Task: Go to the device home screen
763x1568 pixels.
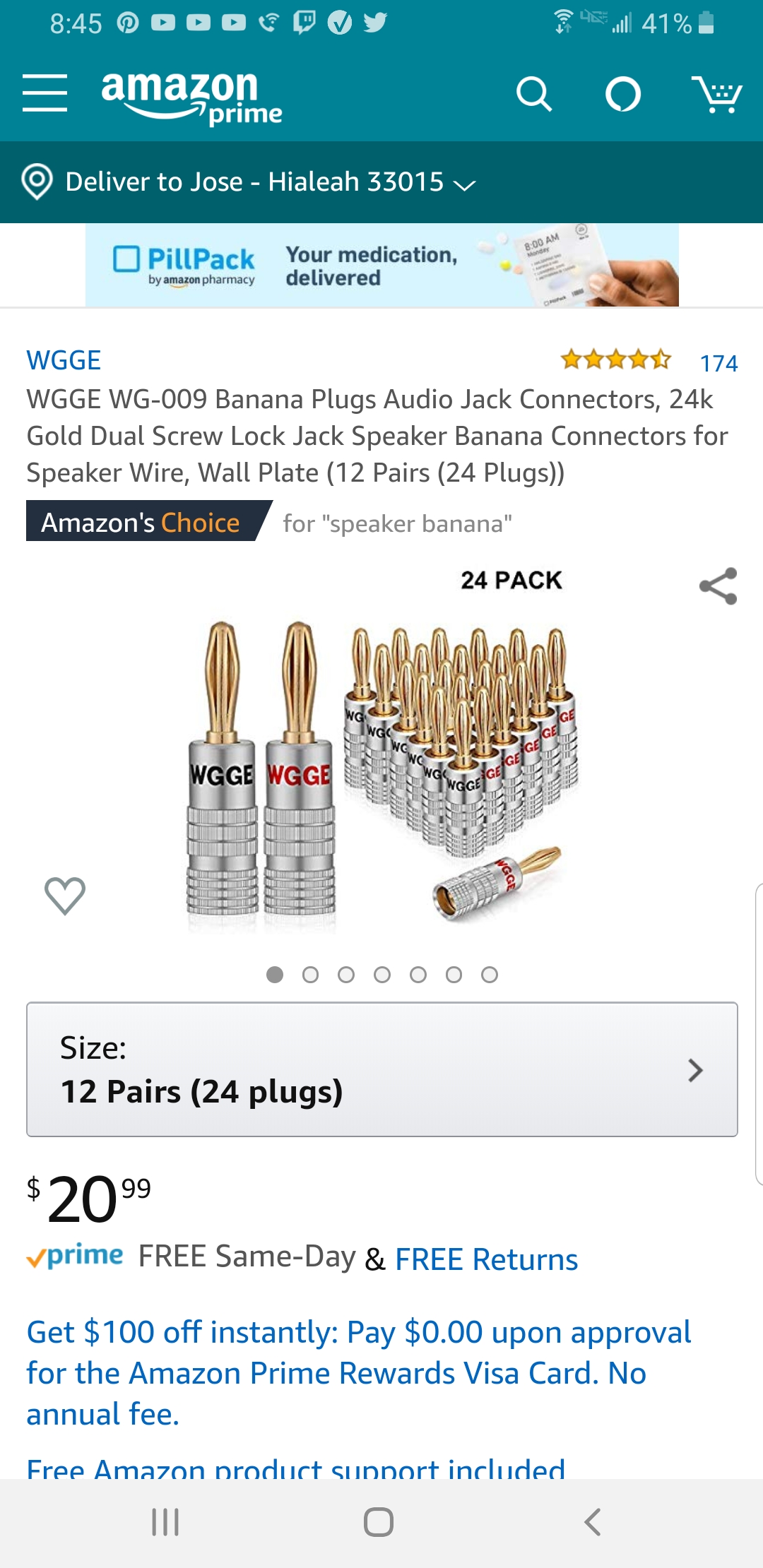Action: [x=379, y=1521]
